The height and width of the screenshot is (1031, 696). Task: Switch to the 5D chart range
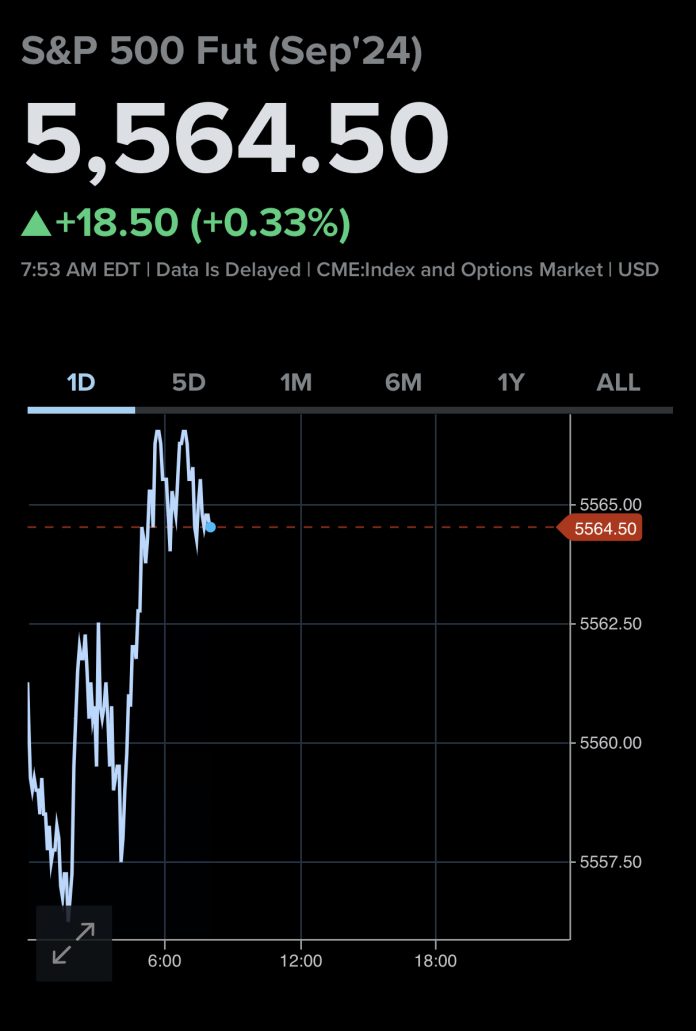tap(188, 383)
